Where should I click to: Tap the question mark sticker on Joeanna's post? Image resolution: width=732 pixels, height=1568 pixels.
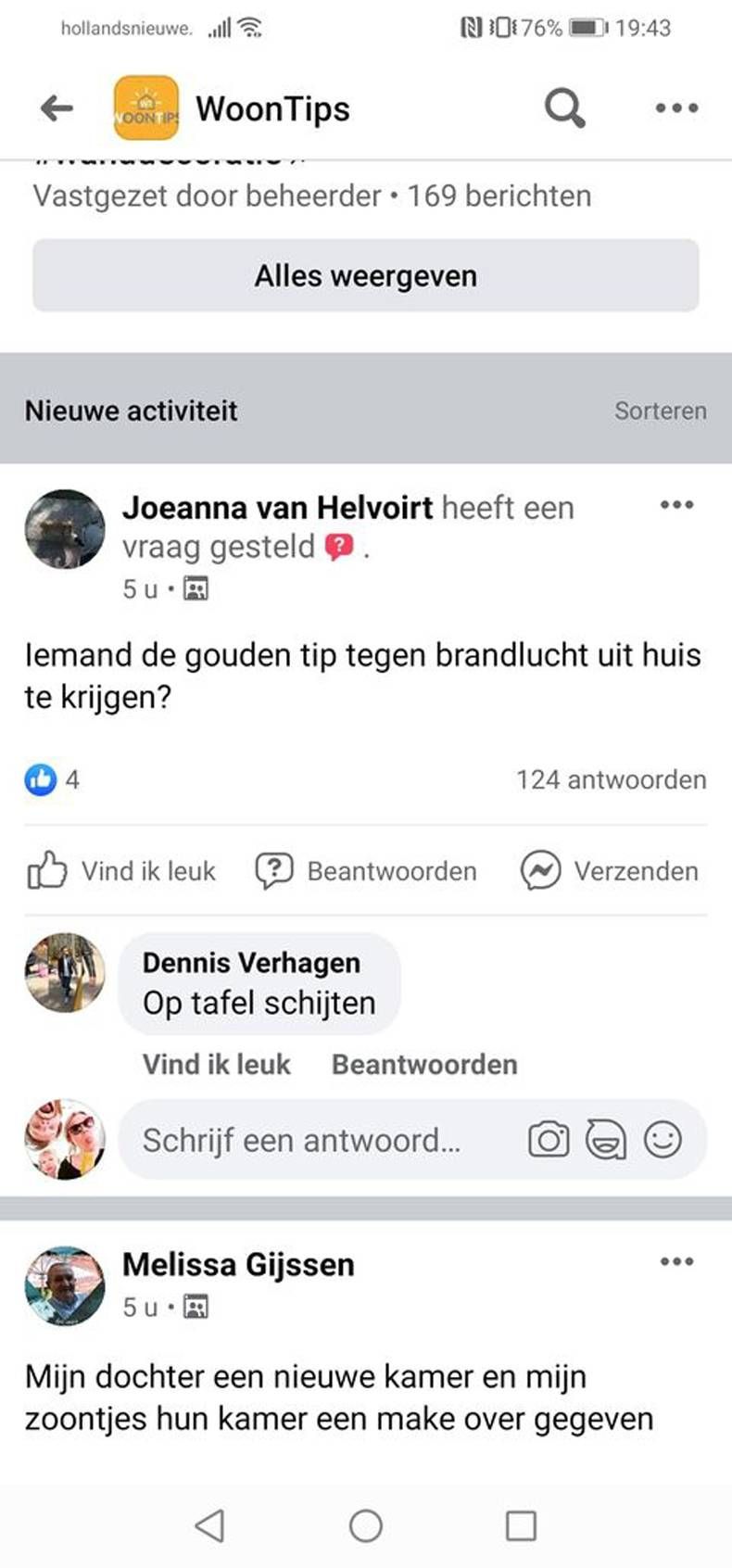pyautogui.click(x=340, y=547)
